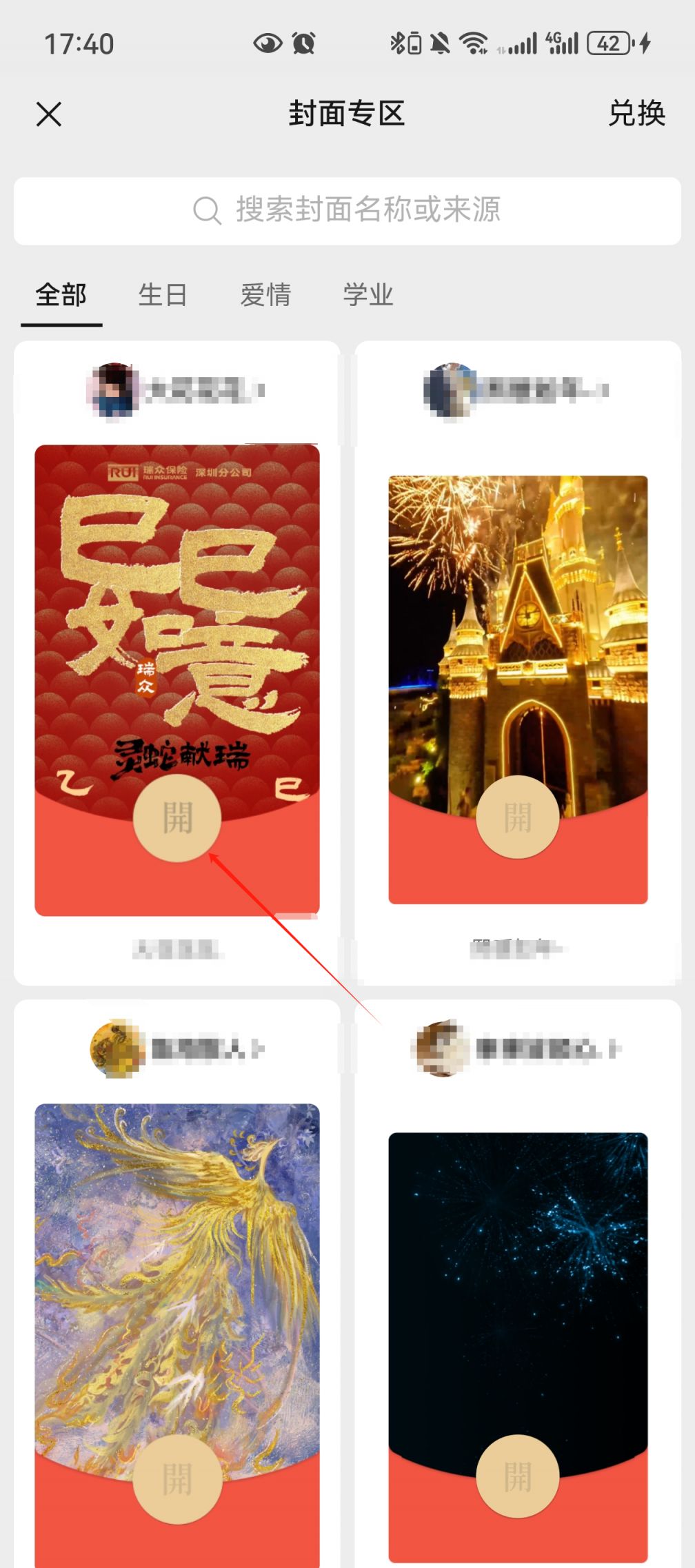View the creator above the phoenix cover
The image size is (695, 1568).
(177, 1049)
